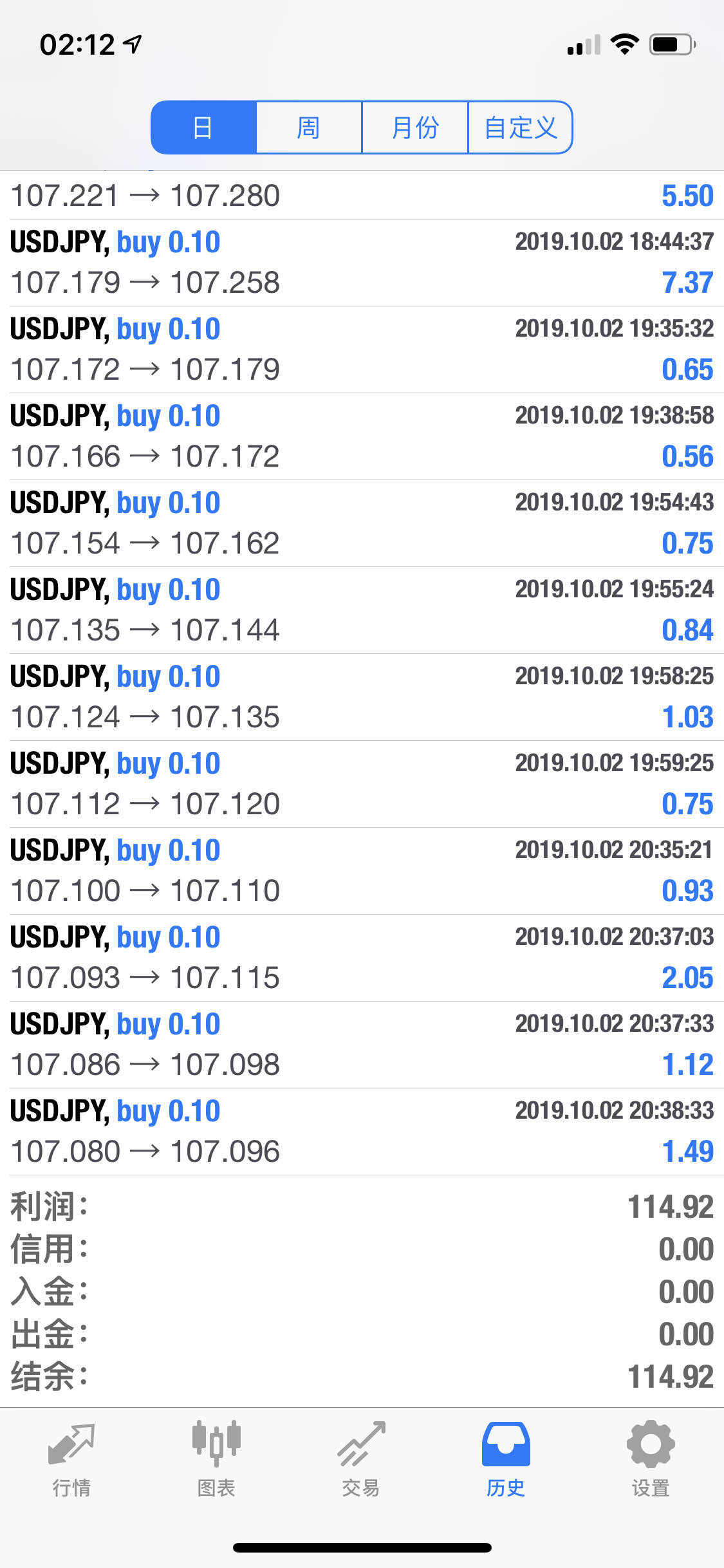Expand the USDJPY trade closed at 18:44:37

362,263
